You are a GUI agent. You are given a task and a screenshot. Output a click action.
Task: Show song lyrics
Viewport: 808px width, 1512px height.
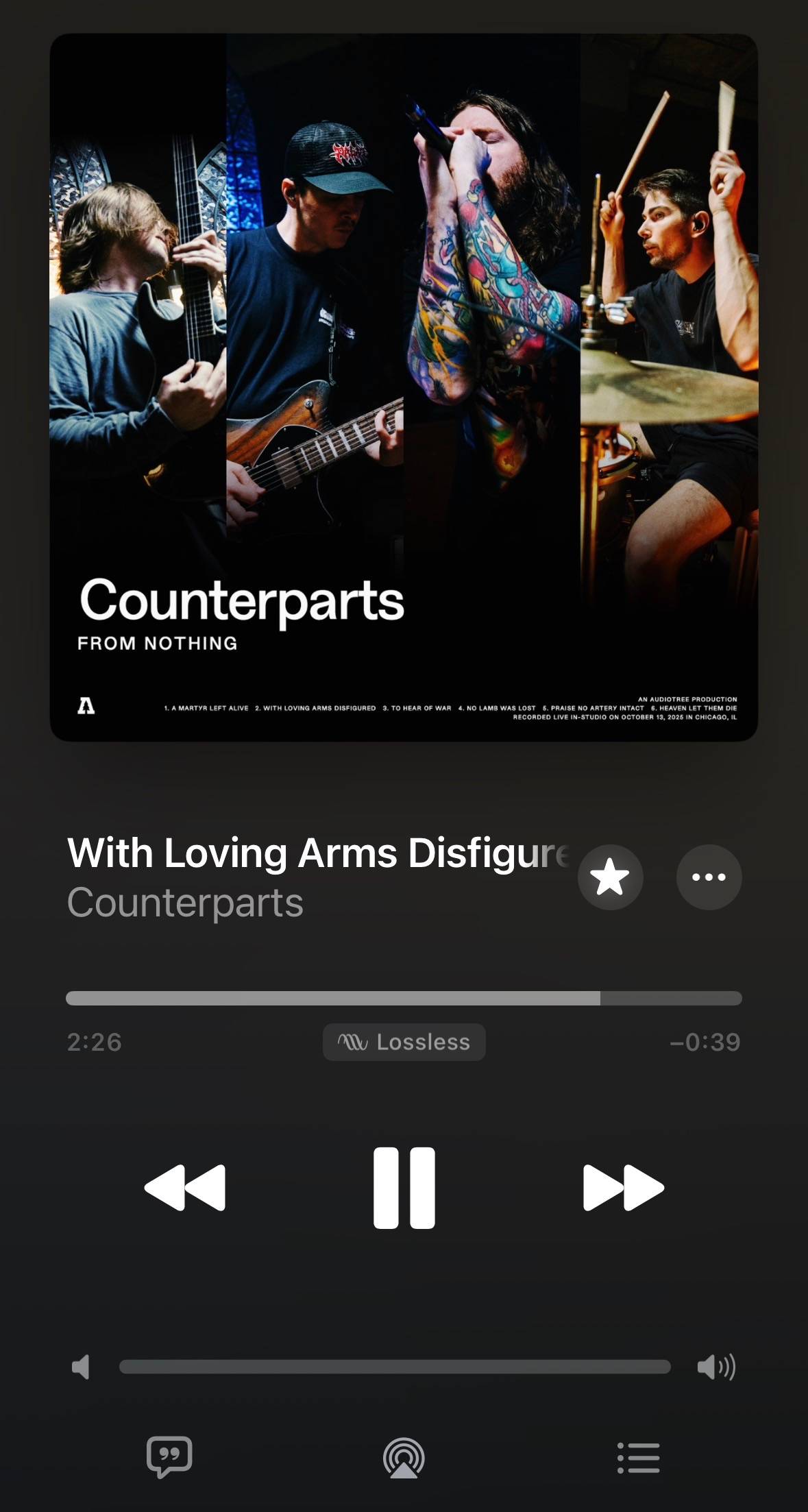point(169,1456)
